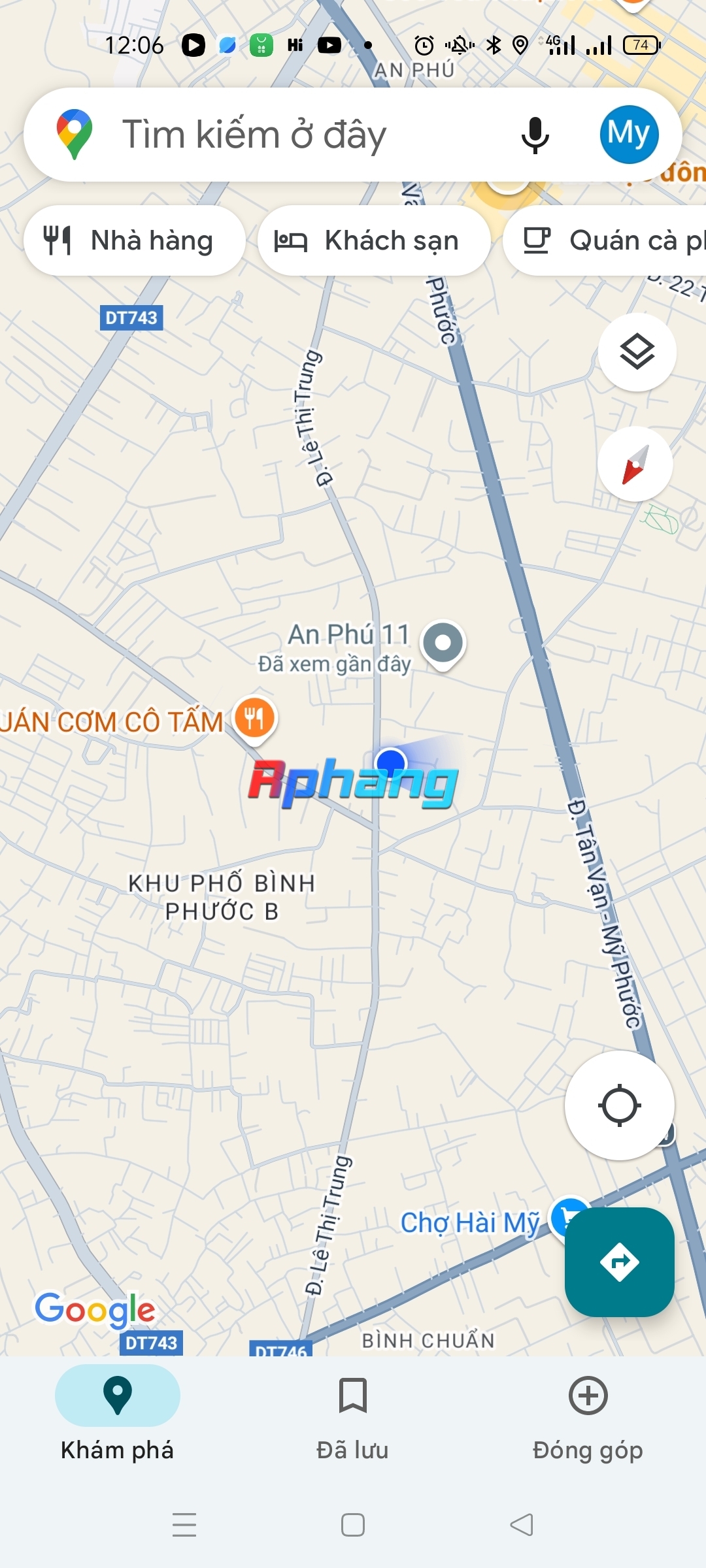Tap the compass to reset orientation
Image resolution: width=706 pixels, height=1568 pixels.
point(635,464)
